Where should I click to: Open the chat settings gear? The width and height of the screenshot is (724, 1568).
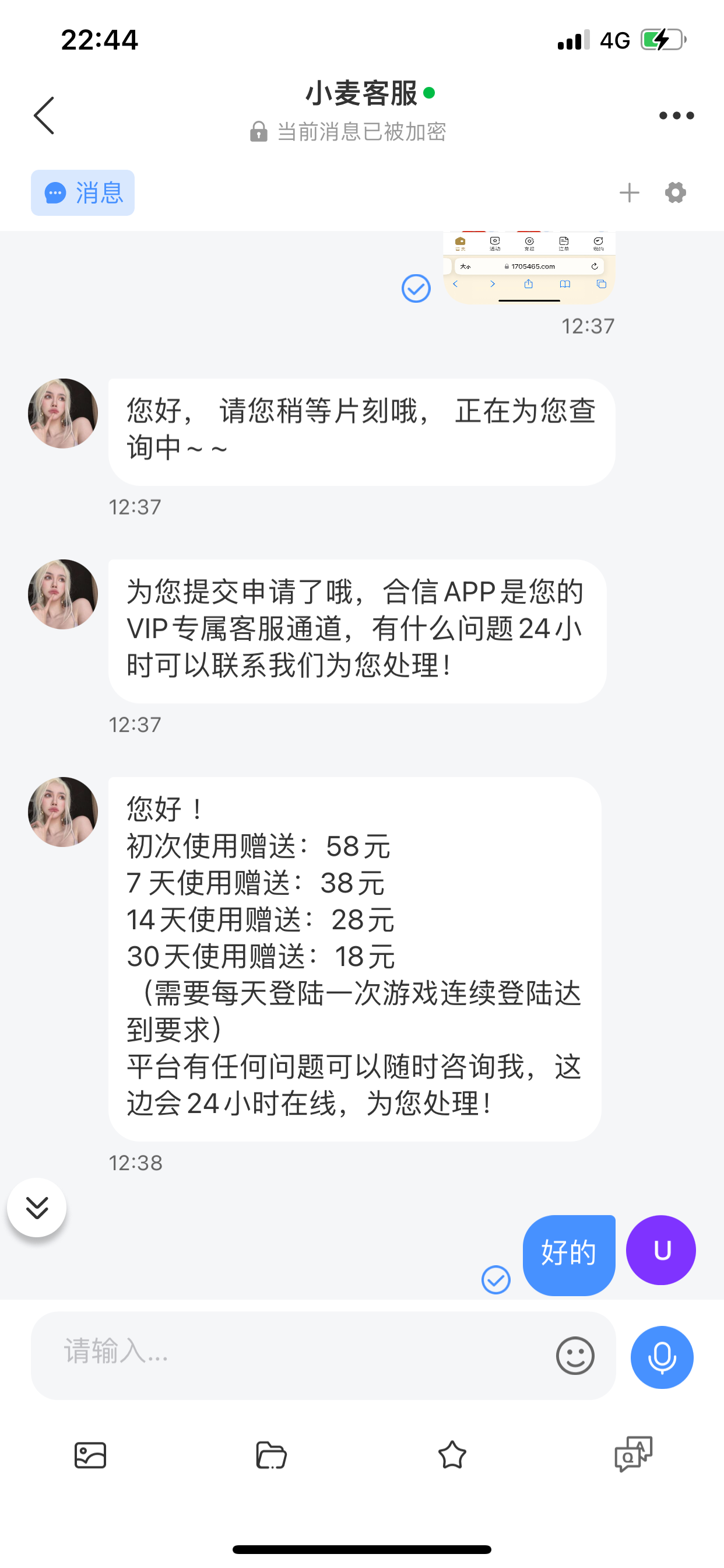coord(676,193)
